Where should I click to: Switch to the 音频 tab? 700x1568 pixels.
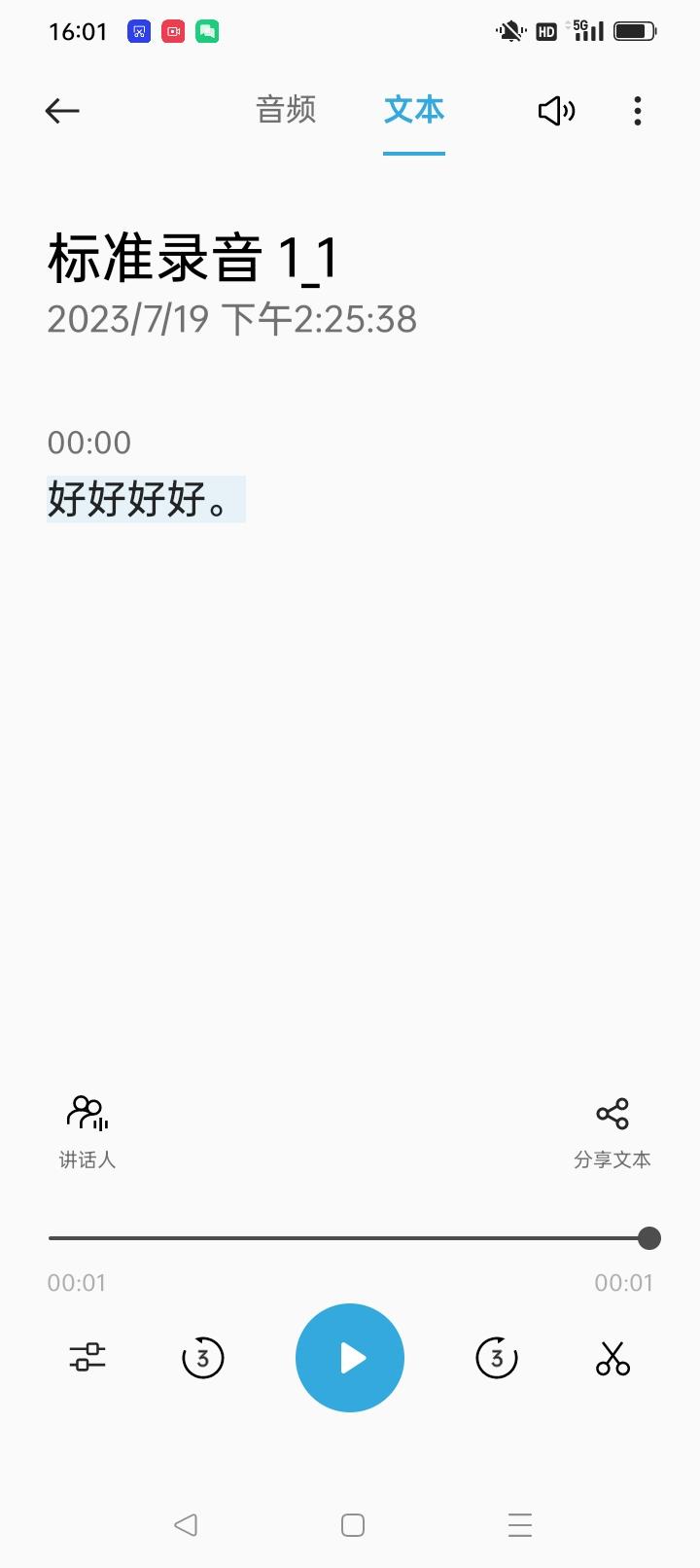tap(286, 110)
